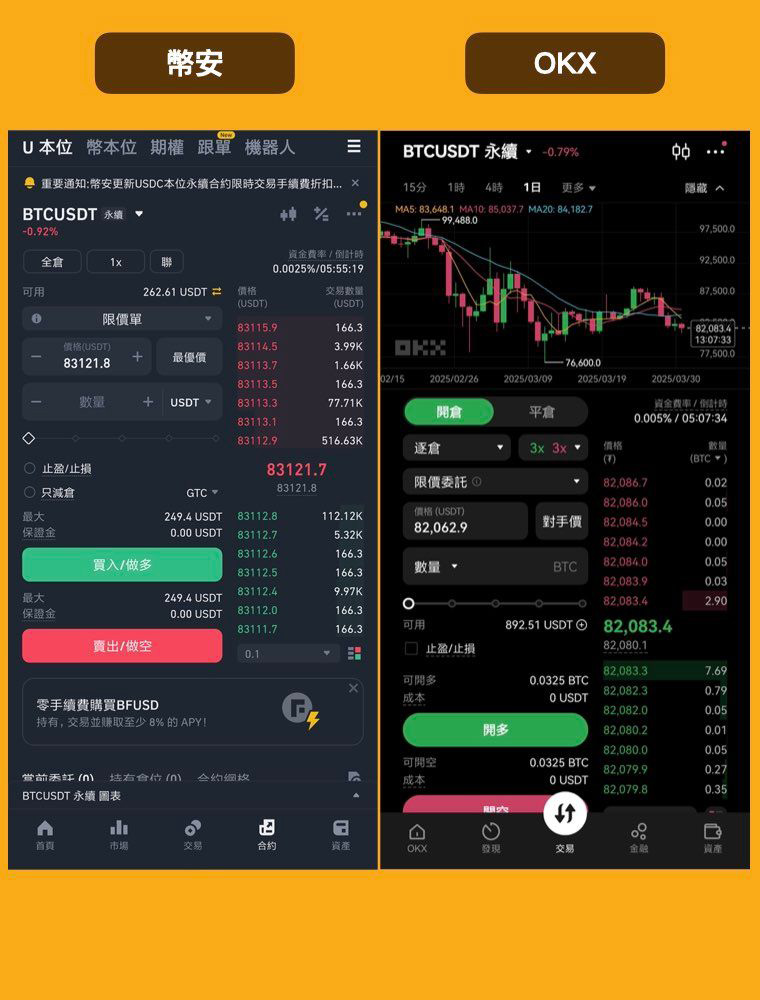
Task: Open Binance order preference settings icon beside chart icon
Action: pyautogui.click(x=320, y=215)
